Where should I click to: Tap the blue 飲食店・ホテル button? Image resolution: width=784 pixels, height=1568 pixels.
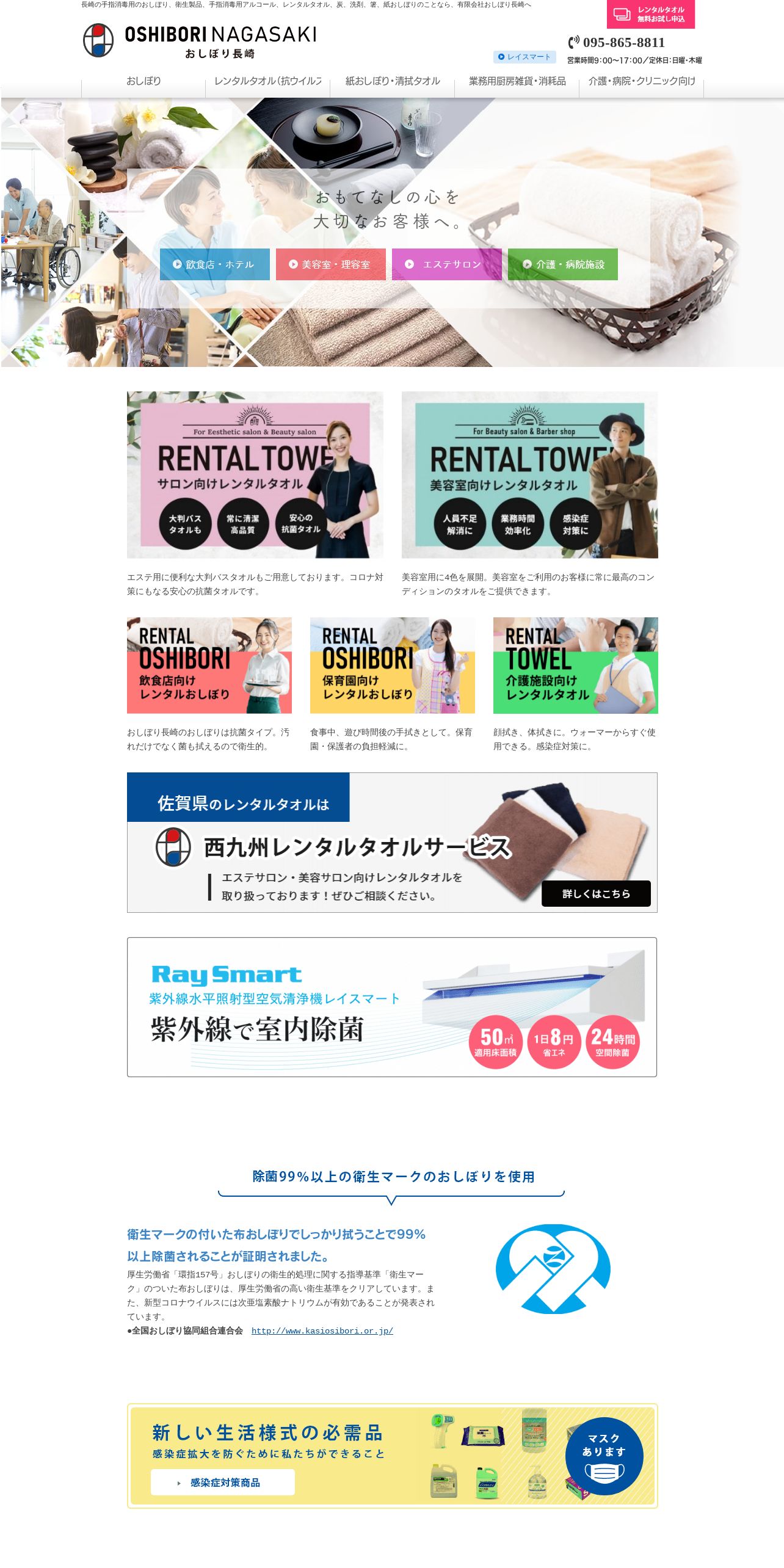click(x=215, y=264)
